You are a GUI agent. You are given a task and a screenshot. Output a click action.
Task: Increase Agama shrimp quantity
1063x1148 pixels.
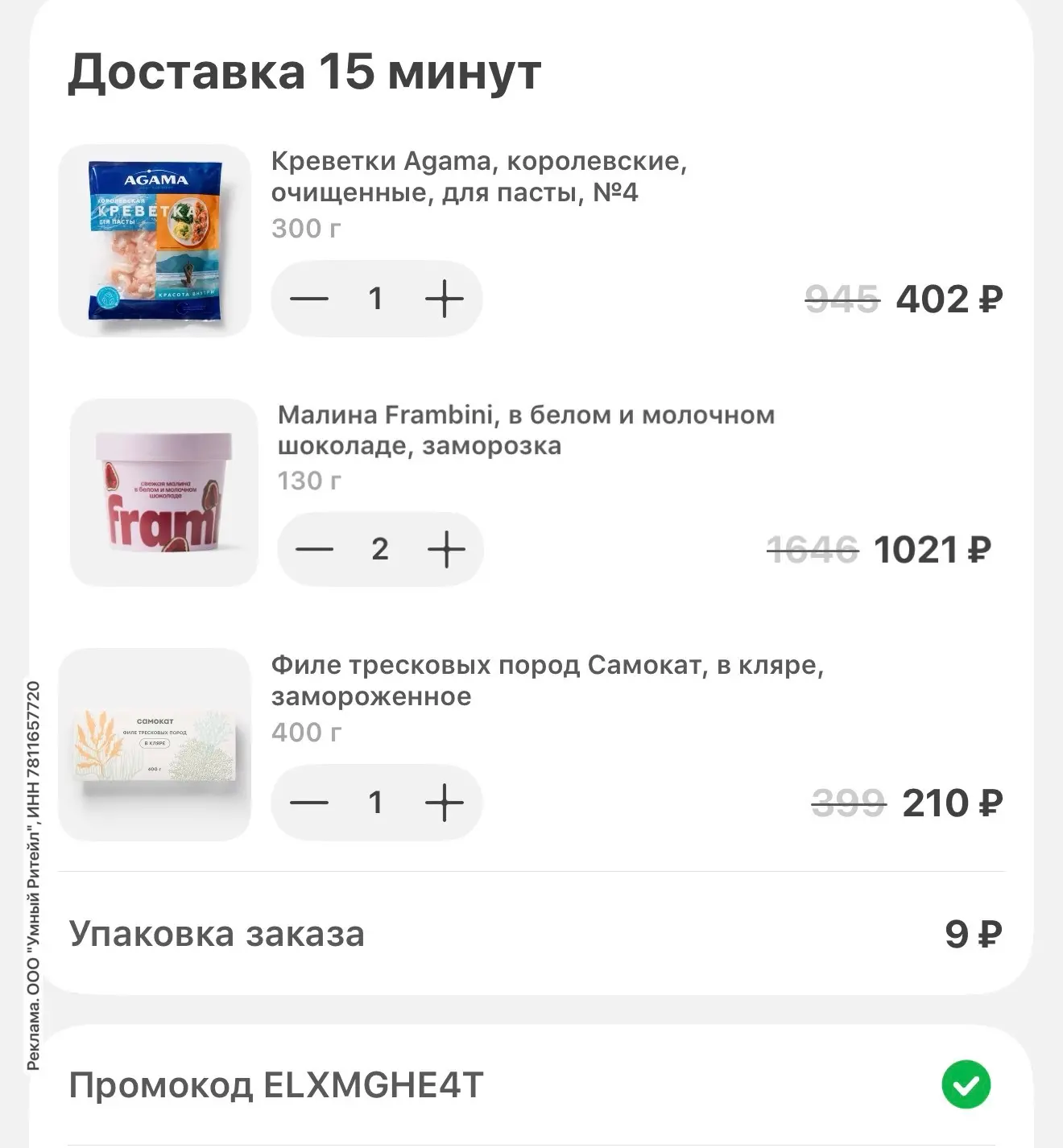(444, 299)
